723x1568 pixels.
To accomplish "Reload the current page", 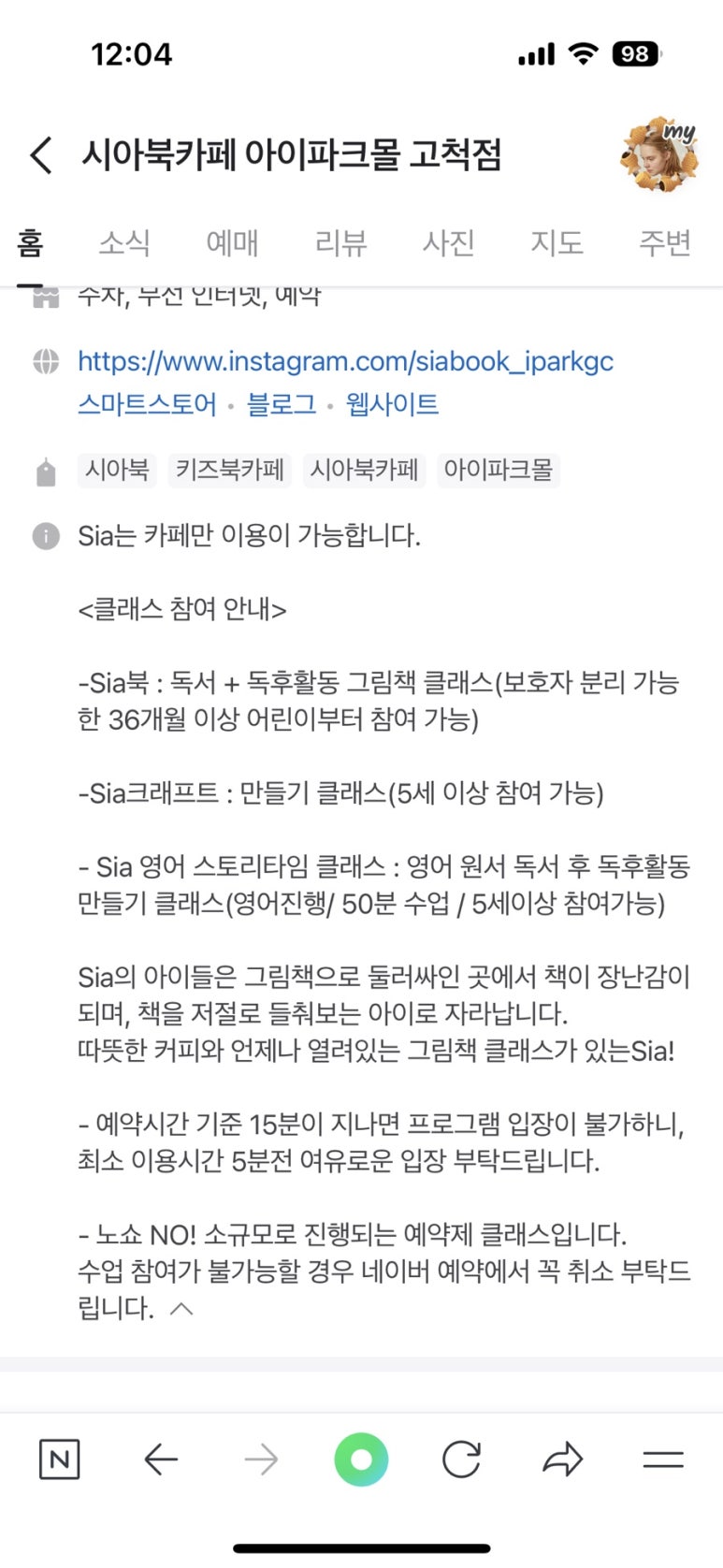I will (461, 1459).
